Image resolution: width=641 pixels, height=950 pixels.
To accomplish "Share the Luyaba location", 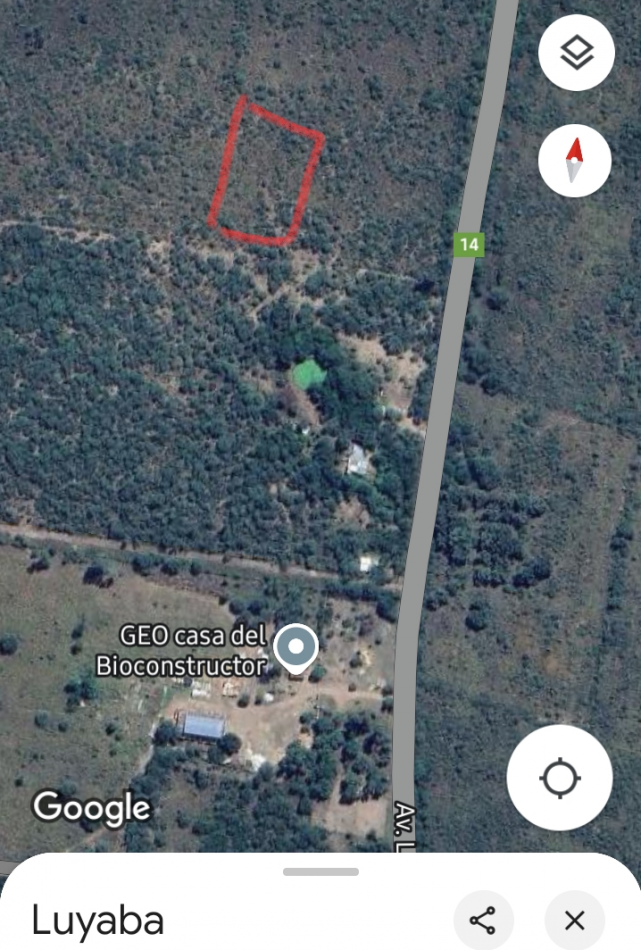I will click(x=483, y=920).
